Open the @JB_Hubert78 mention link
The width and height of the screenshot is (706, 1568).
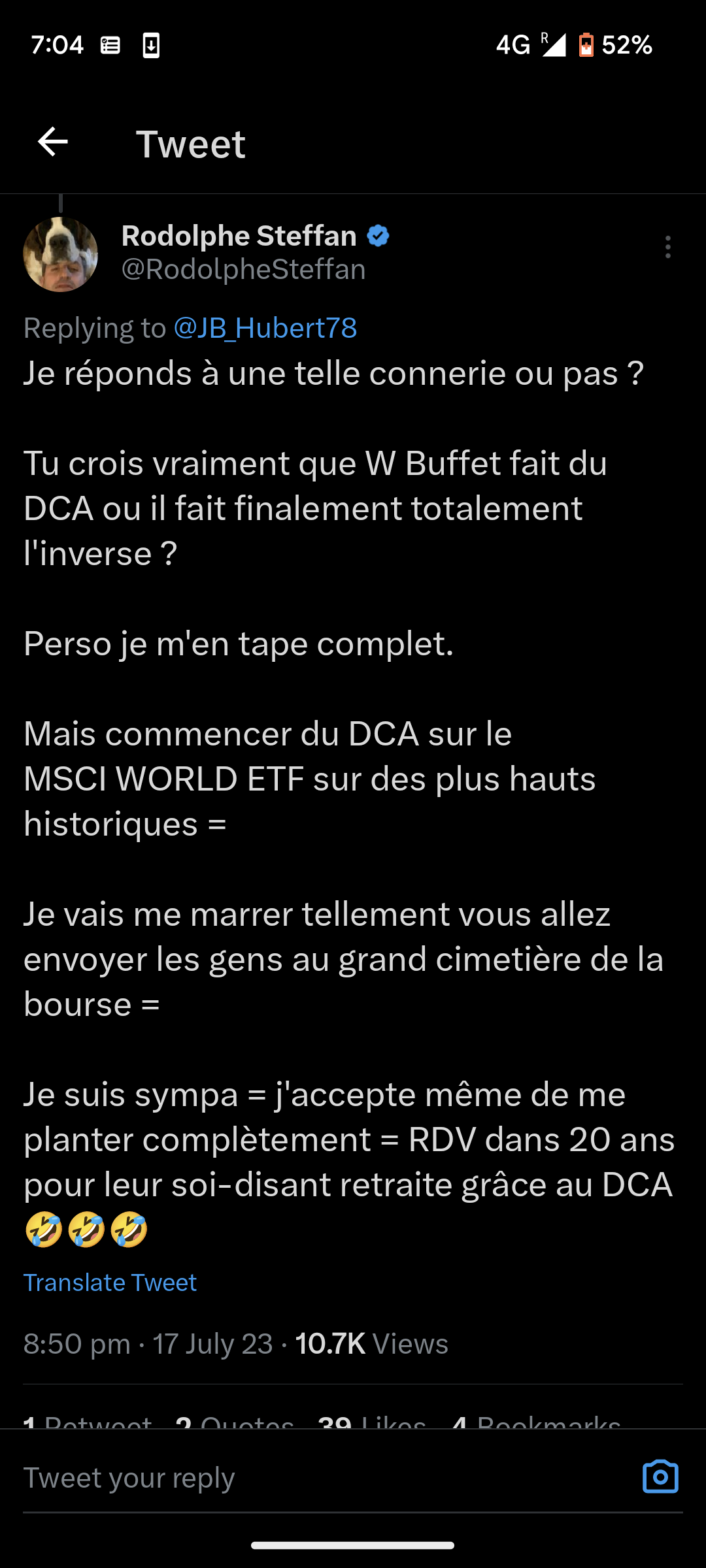coord(265,328)
